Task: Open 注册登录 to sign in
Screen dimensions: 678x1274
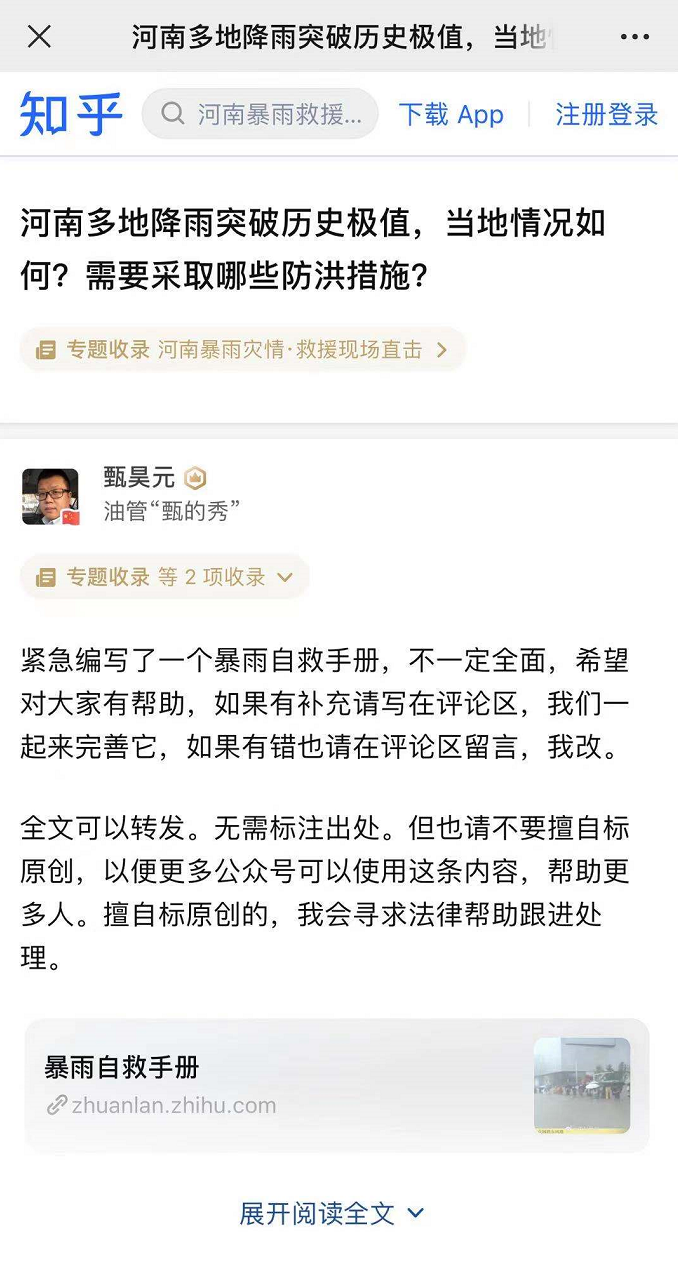Action: [x=606, y=114]
